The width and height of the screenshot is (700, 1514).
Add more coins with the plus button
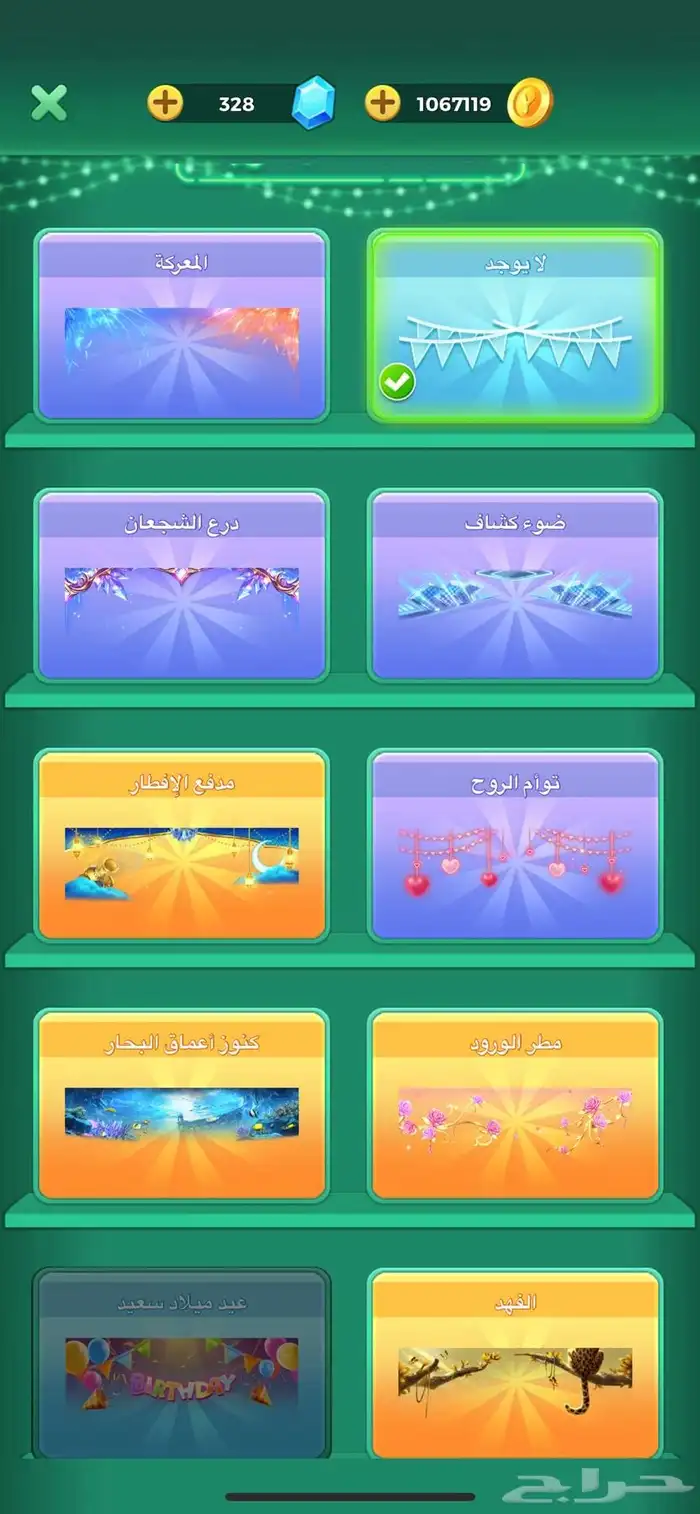coord(382,103)
